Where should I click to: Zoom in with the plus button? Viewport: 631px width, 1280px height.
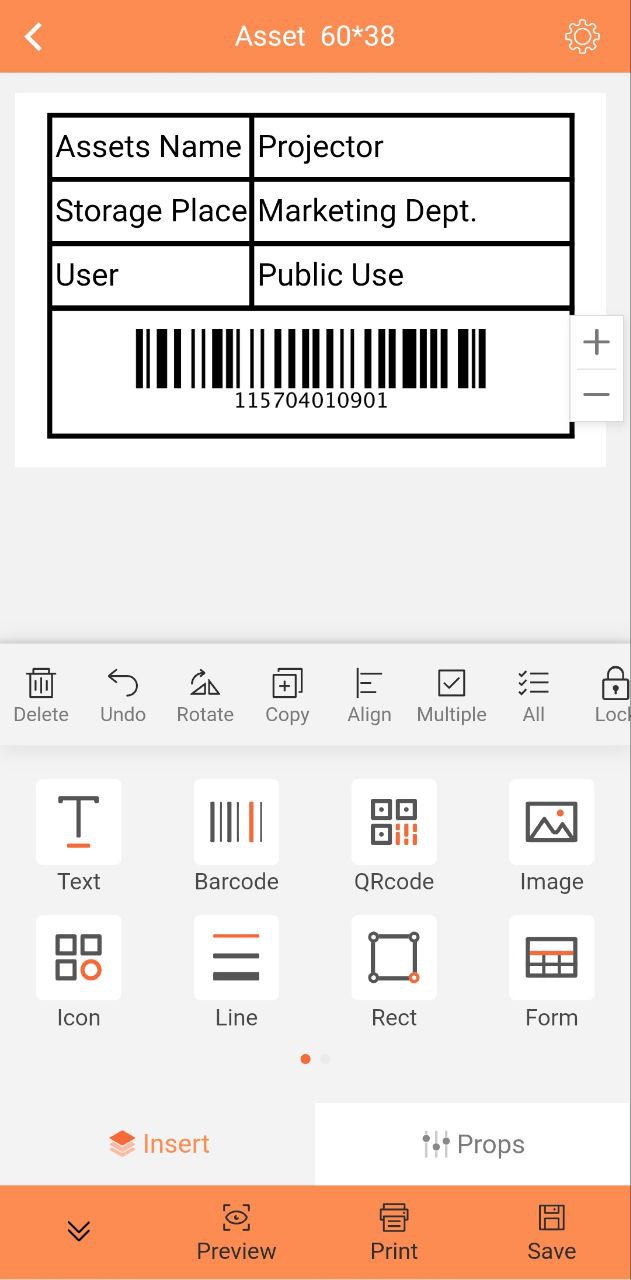point(596,343)
